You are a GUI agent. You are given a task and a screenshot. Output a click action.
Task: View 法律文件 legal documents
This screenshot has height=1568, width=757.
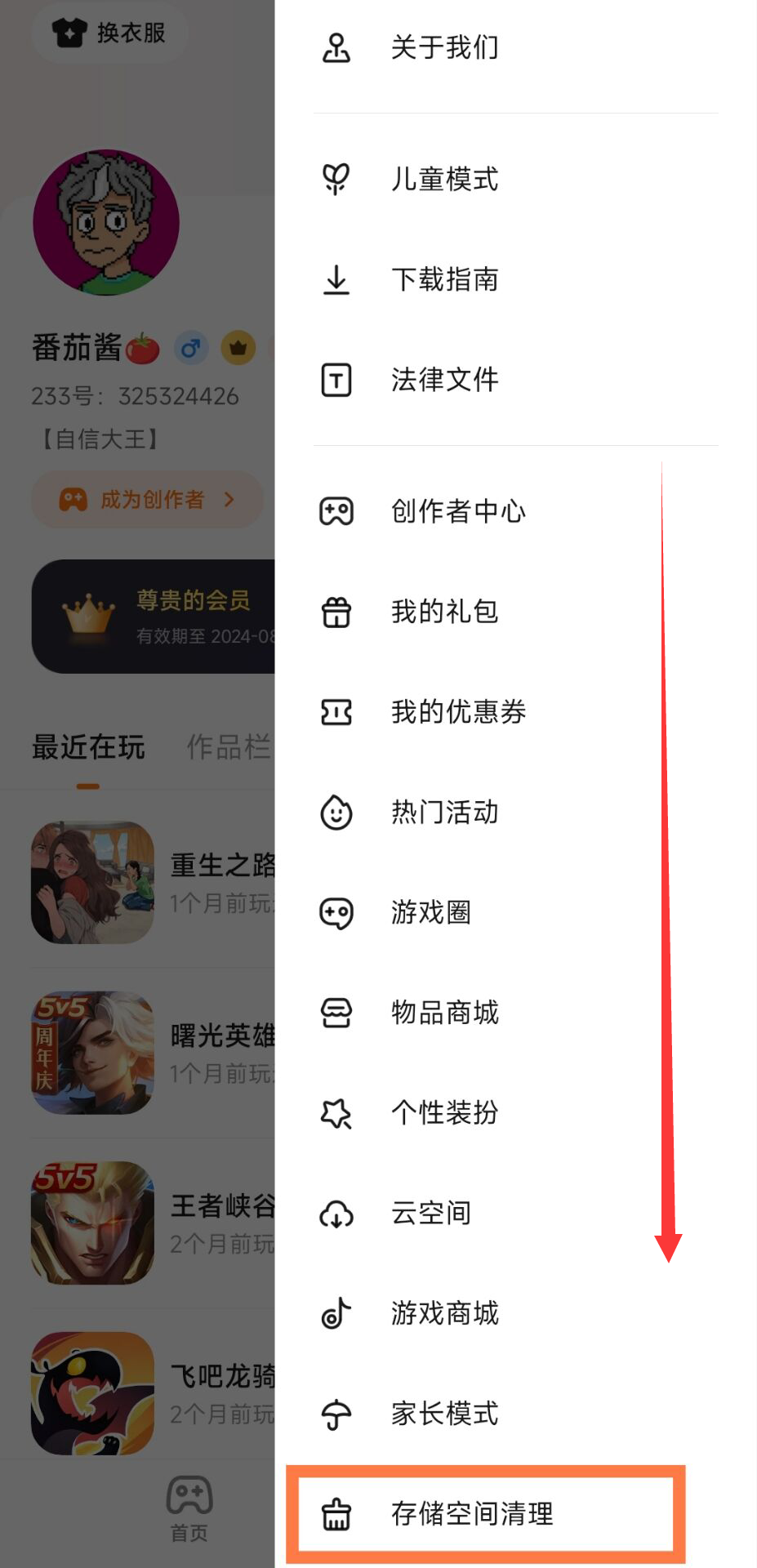443,380
